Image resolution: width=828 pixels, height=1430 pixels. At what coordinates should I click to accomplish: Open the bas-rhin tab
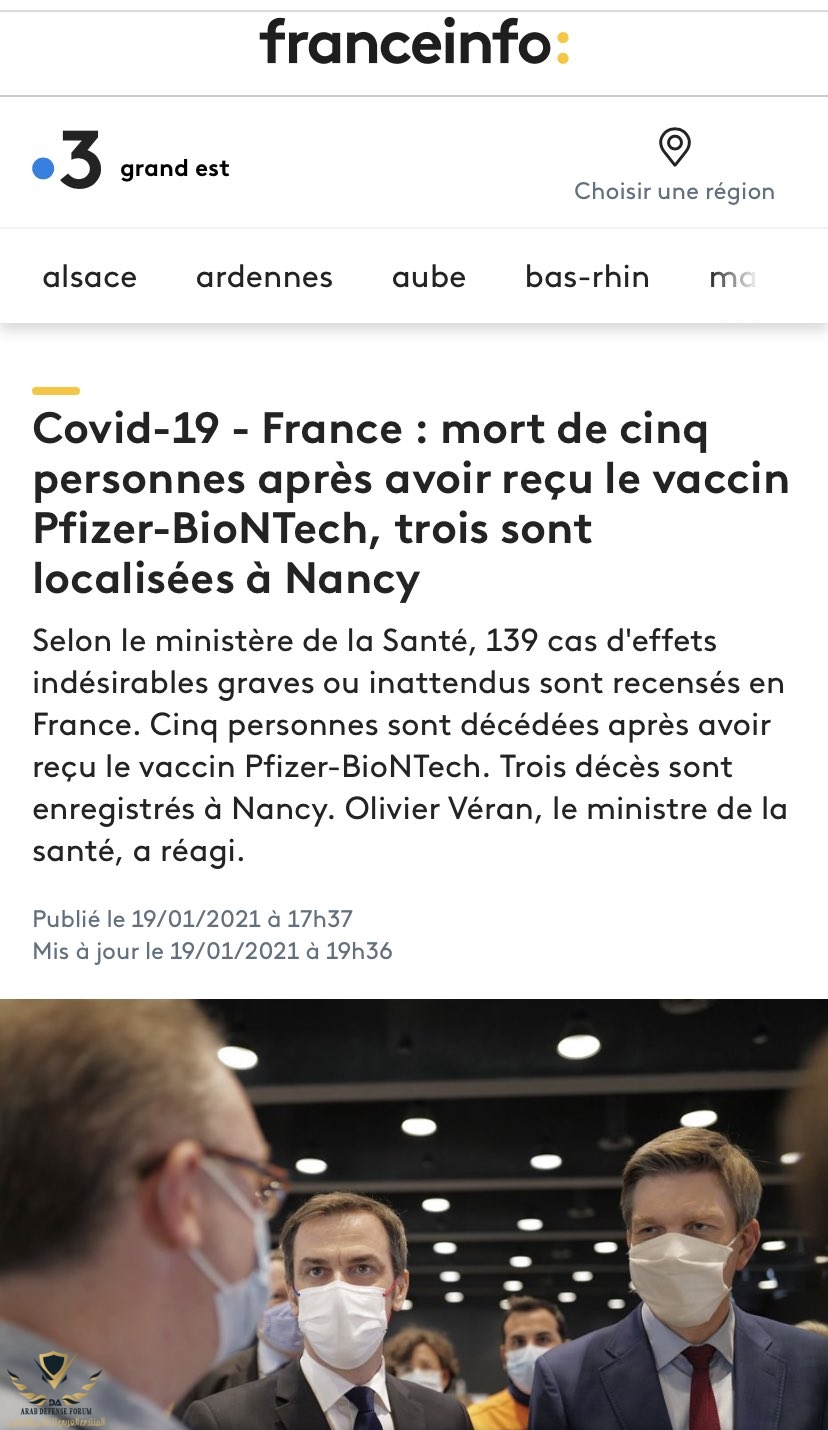[x=587, y=277]
